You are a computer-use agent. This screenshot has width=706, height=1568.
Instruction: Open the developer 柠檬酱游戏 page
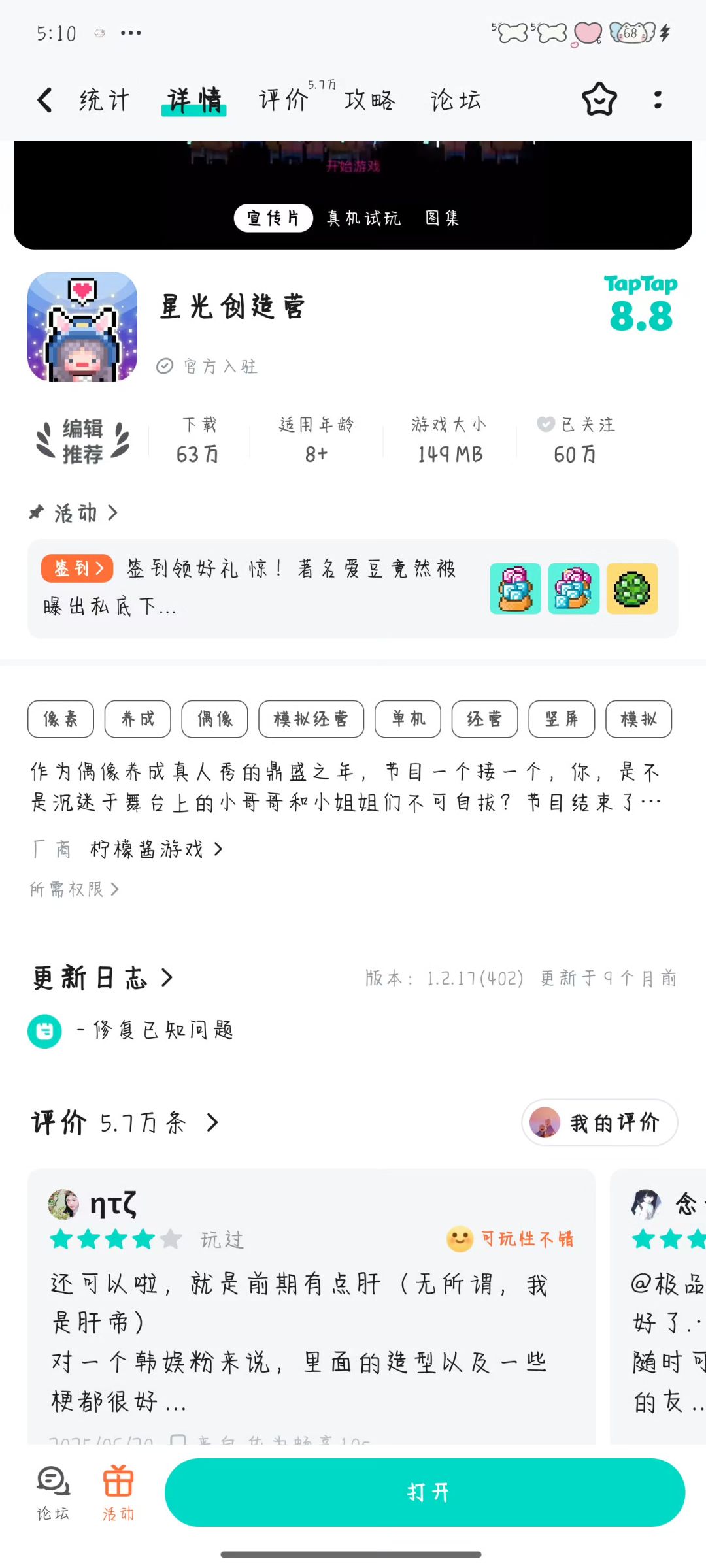(156, 849)
